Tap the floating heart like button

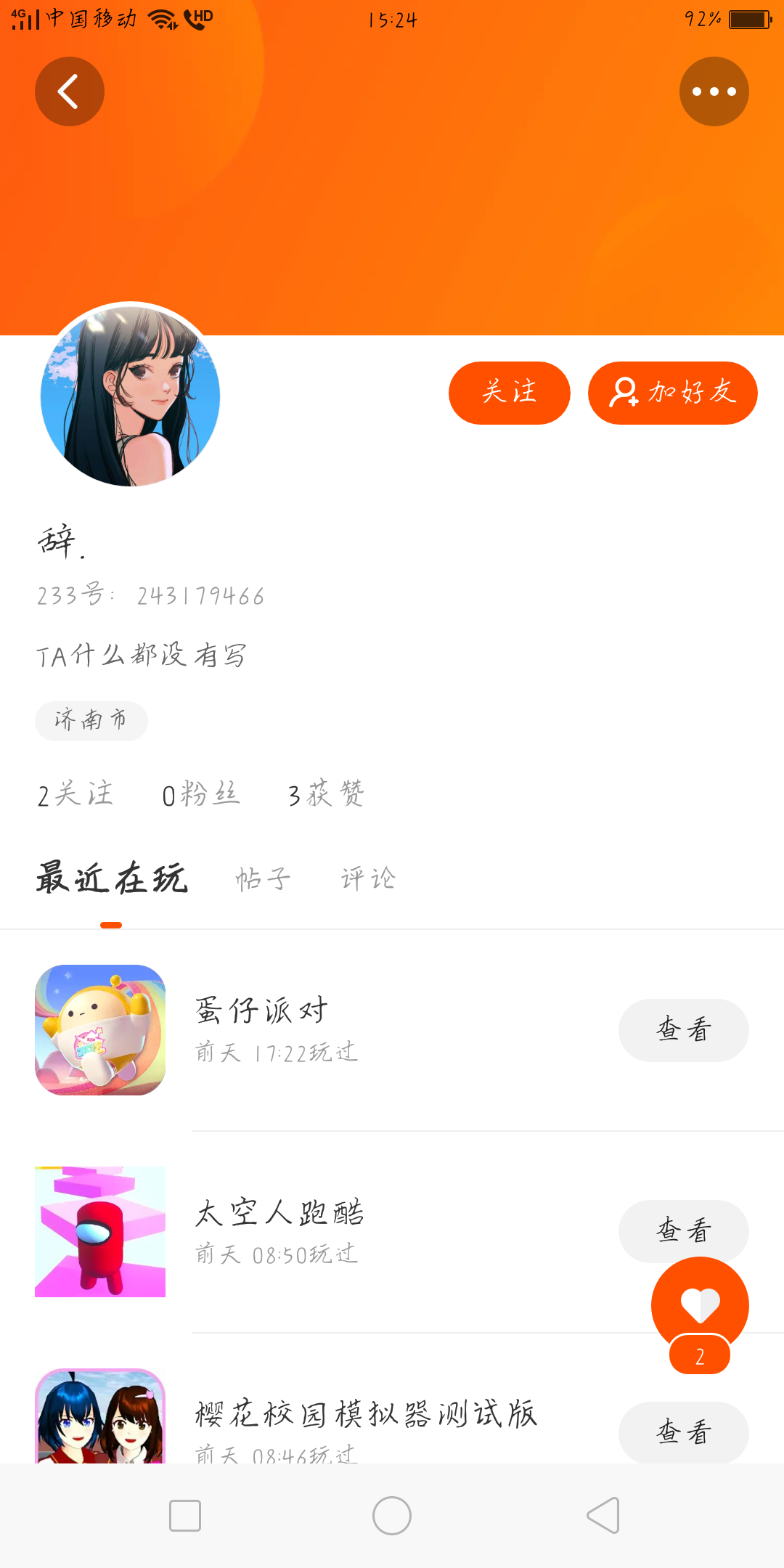[700, 1305]
